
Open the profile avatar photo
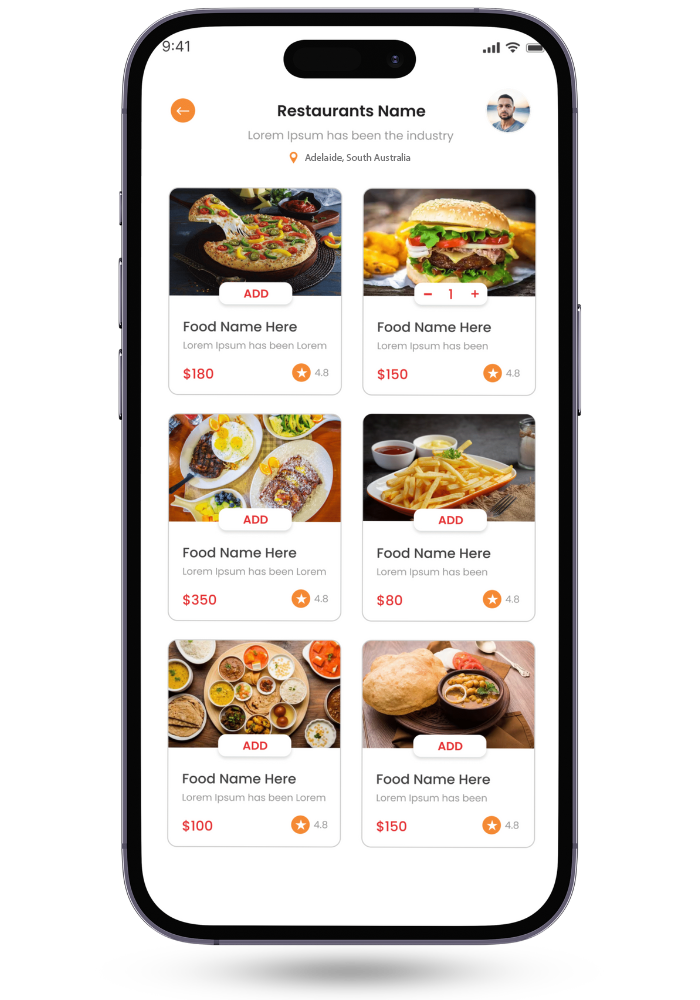(508, 111)
